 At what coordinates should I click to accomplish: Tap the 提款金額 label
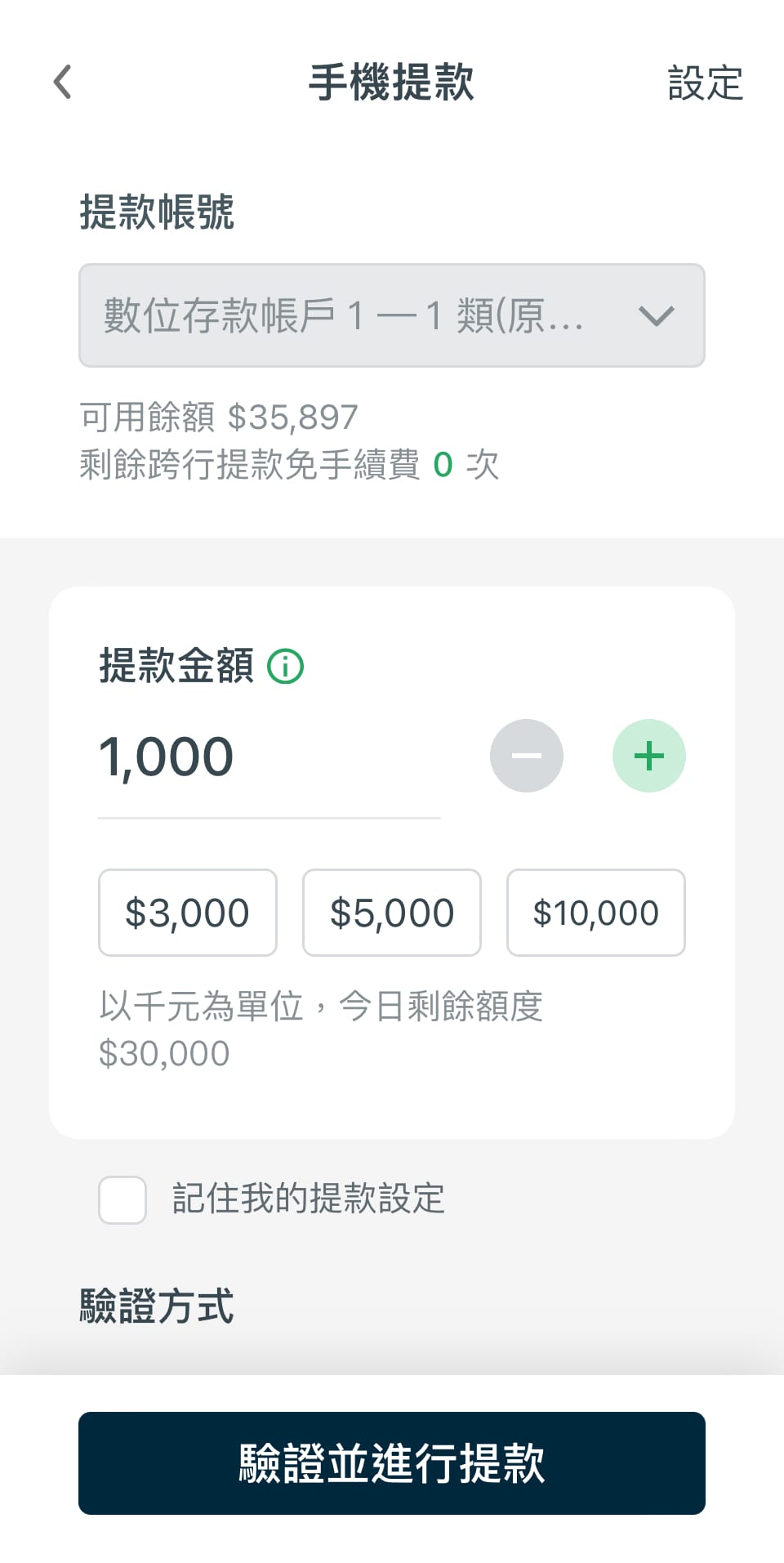pos(174,666)
